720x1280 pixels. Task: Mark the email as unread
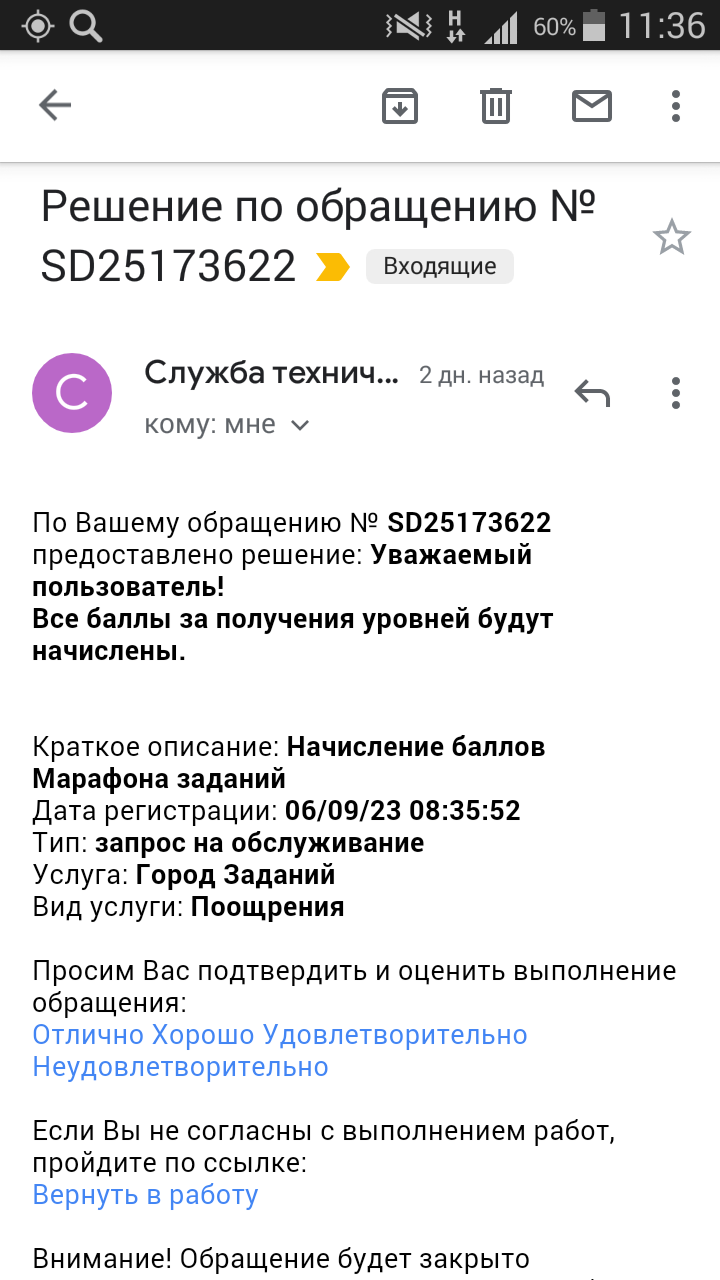(x=592, y=105)
